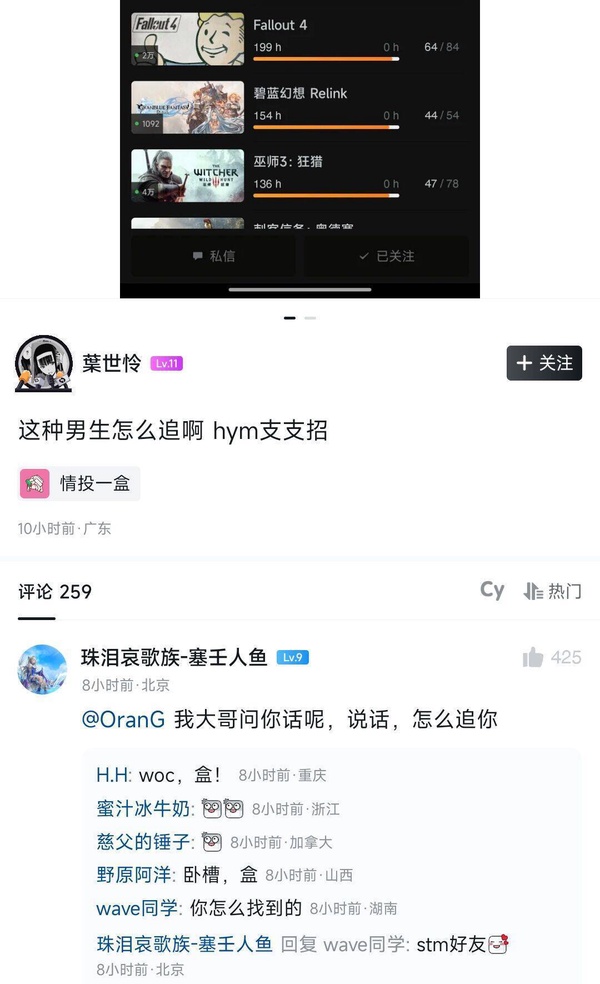Screen dimensions: 600x984
Task: Open 慈父的锤子's profile from reply
Action: [143, 841]
